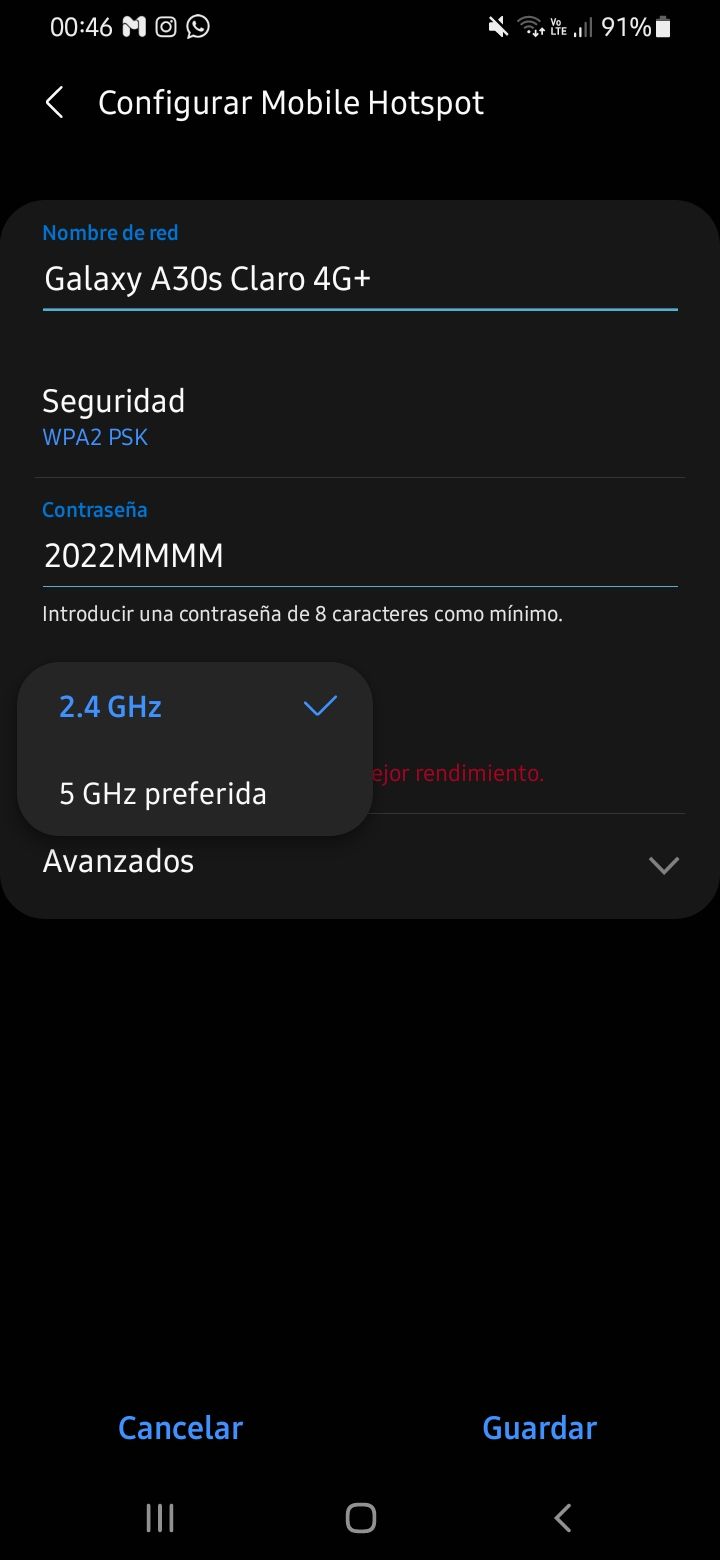Collapse the frequency band dropdown
The width and height of the screenshot is (720, 1560).
coord(319,706)
